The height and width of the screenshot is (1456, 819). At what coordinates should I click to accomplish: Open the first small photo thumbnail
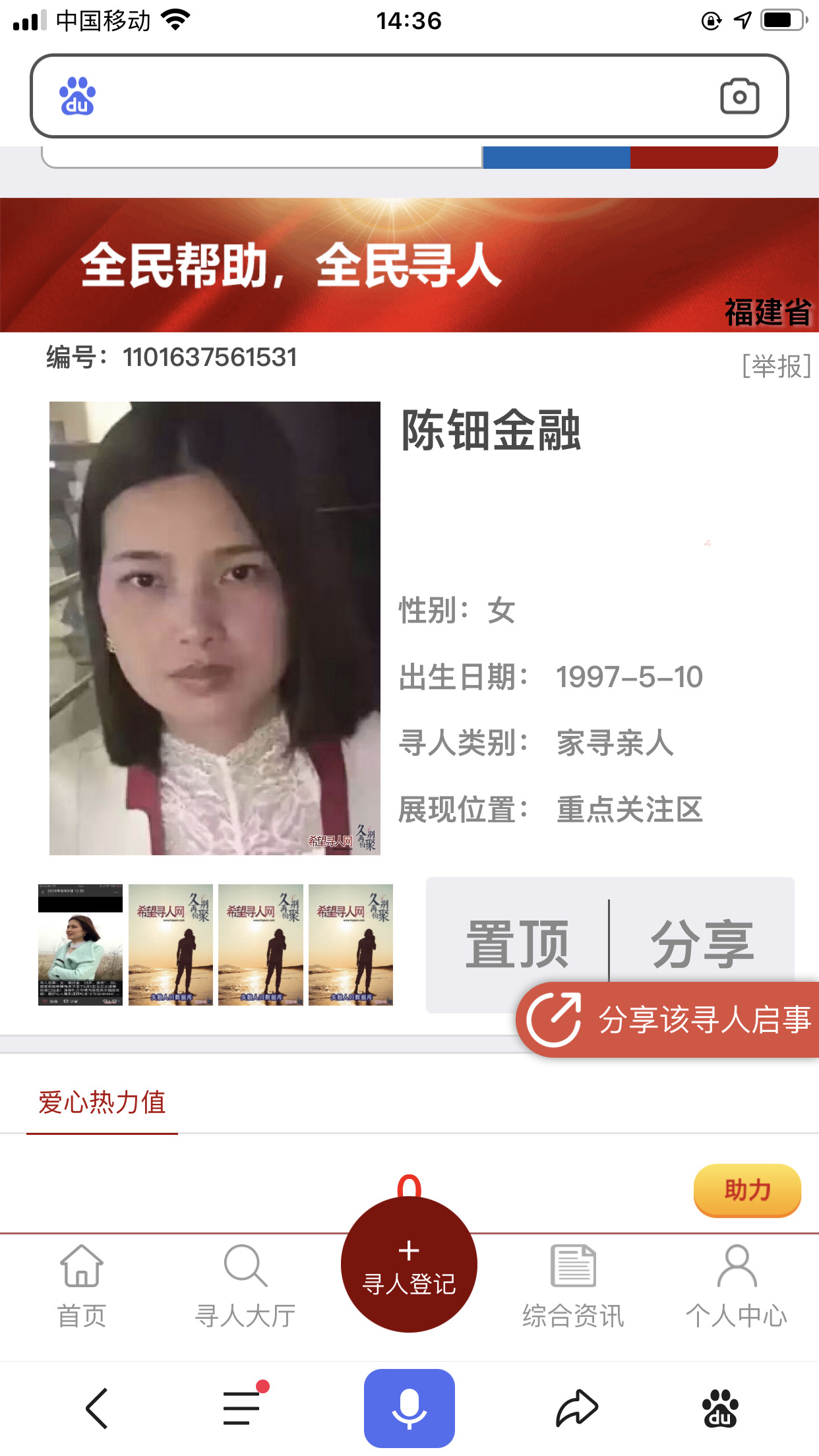coord(79,944)
